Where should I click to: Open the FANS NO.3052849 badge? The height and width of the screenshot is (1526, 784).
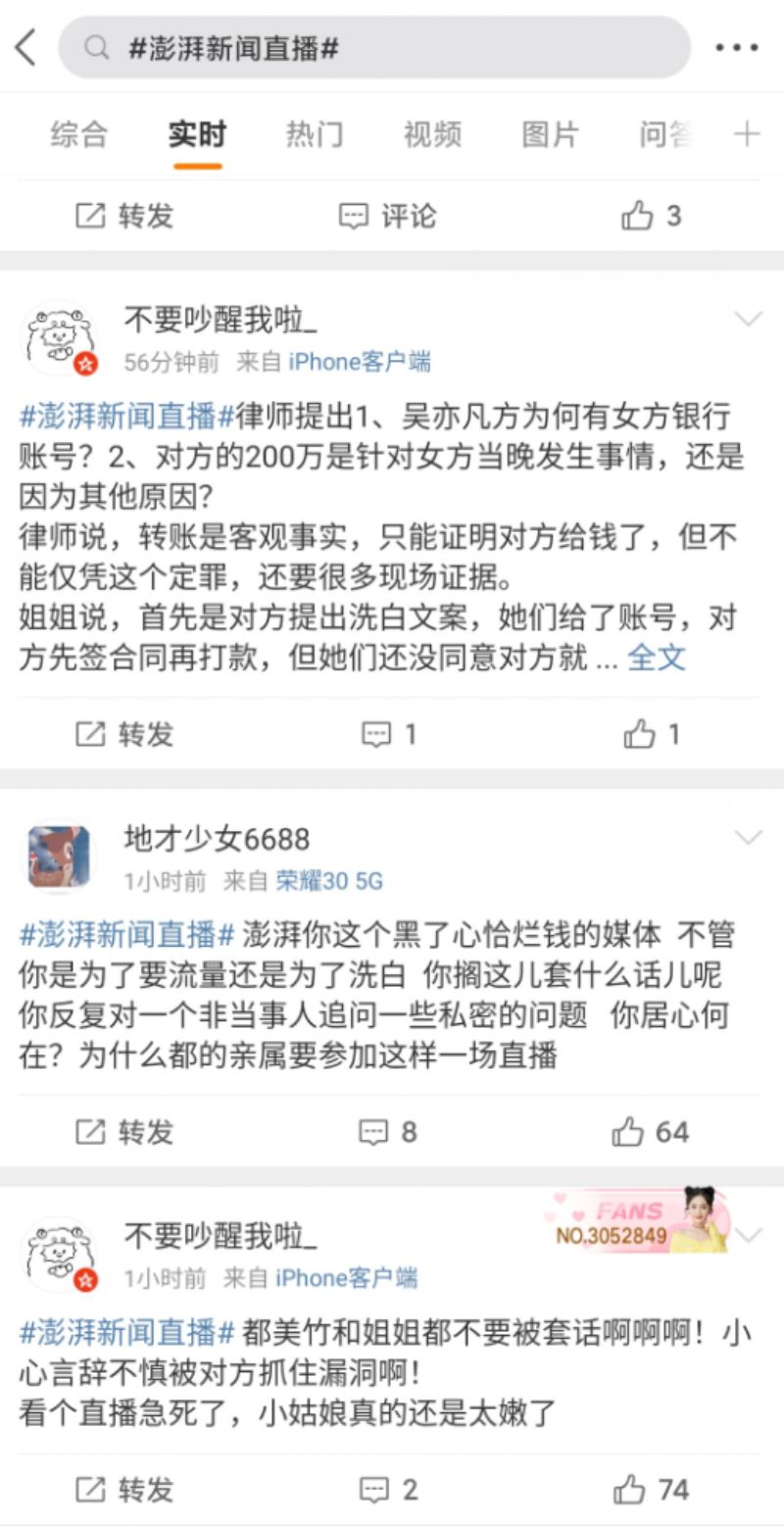[x=637, y=1222]
